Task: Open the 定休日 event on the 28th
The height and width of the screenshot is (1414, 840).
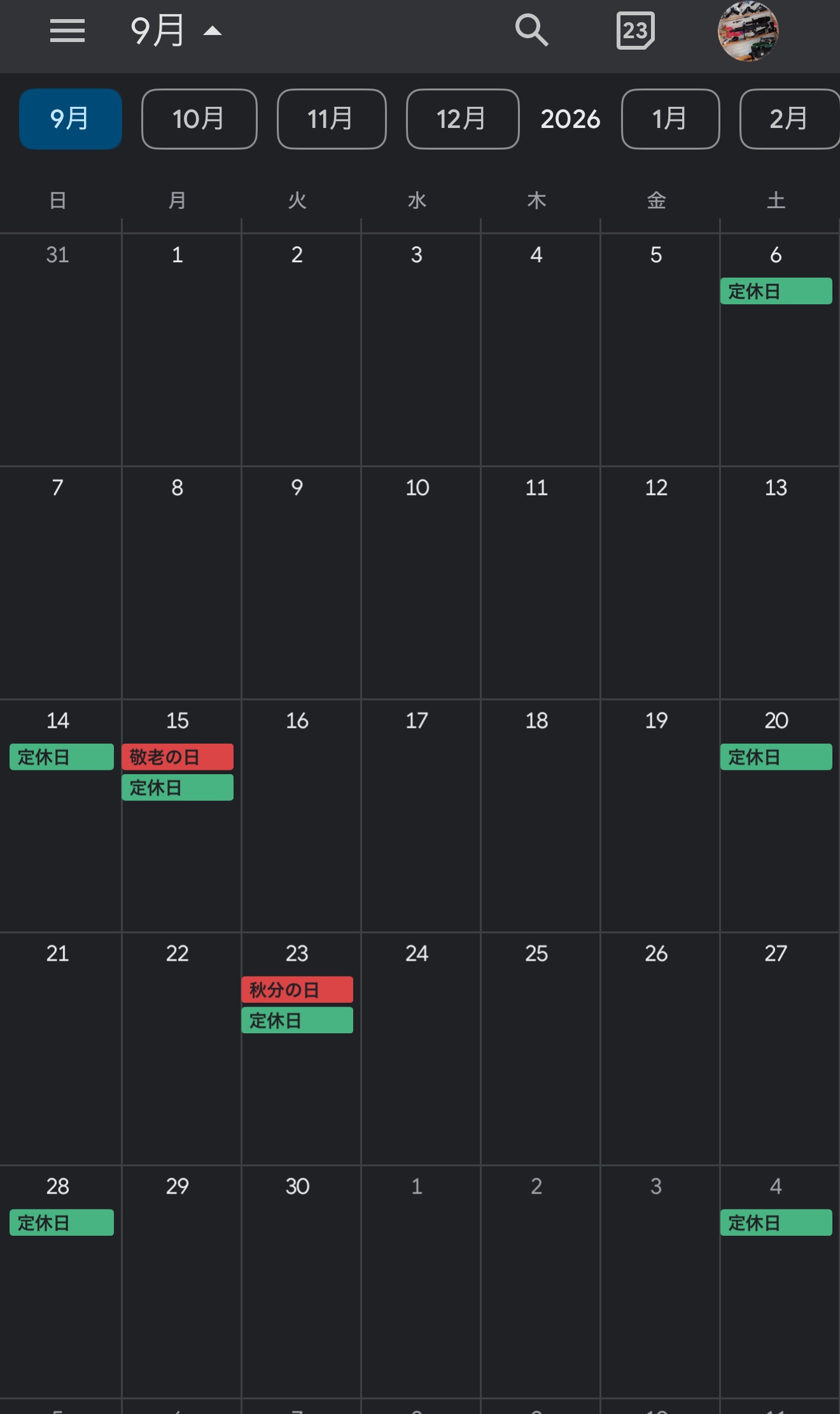Action: coord(62,1222)
